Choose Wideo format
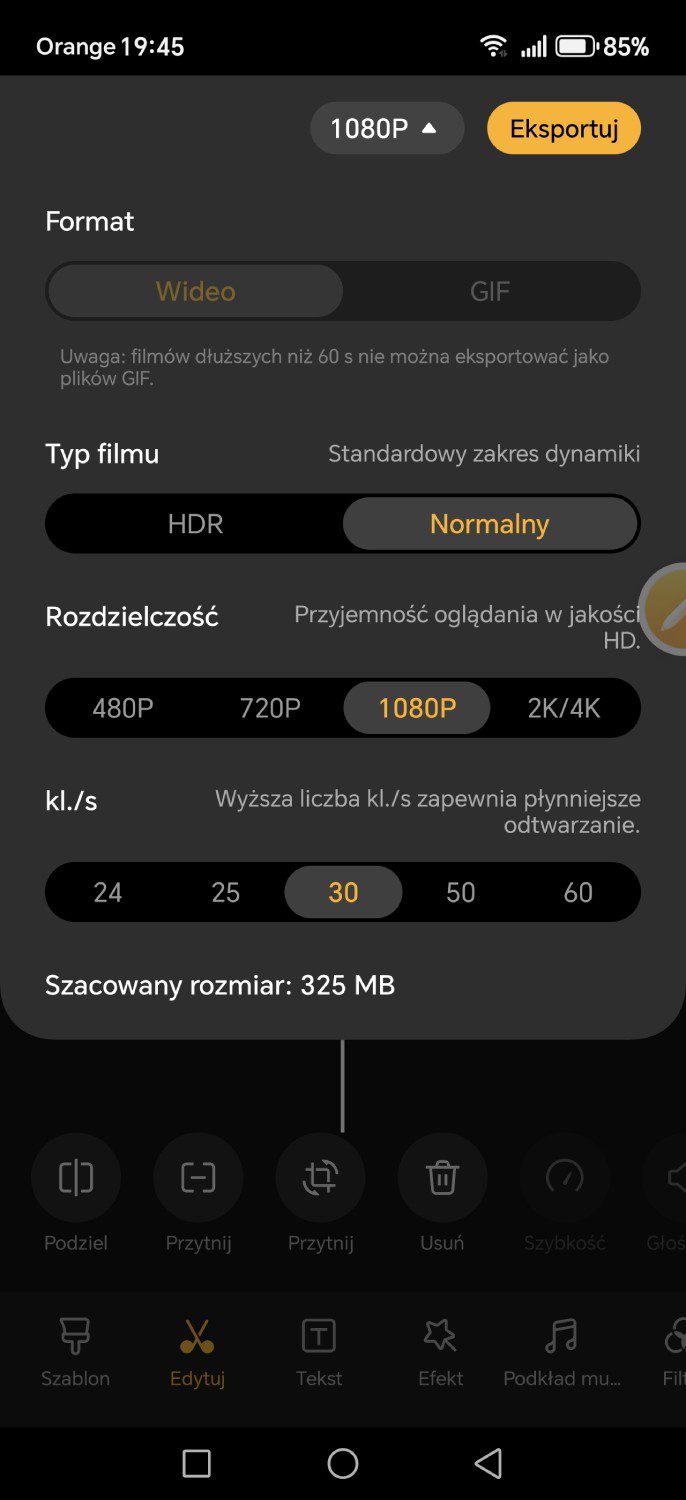Image resolution: width=686 pixels, height=1500 pixels. tap(196, 291)
